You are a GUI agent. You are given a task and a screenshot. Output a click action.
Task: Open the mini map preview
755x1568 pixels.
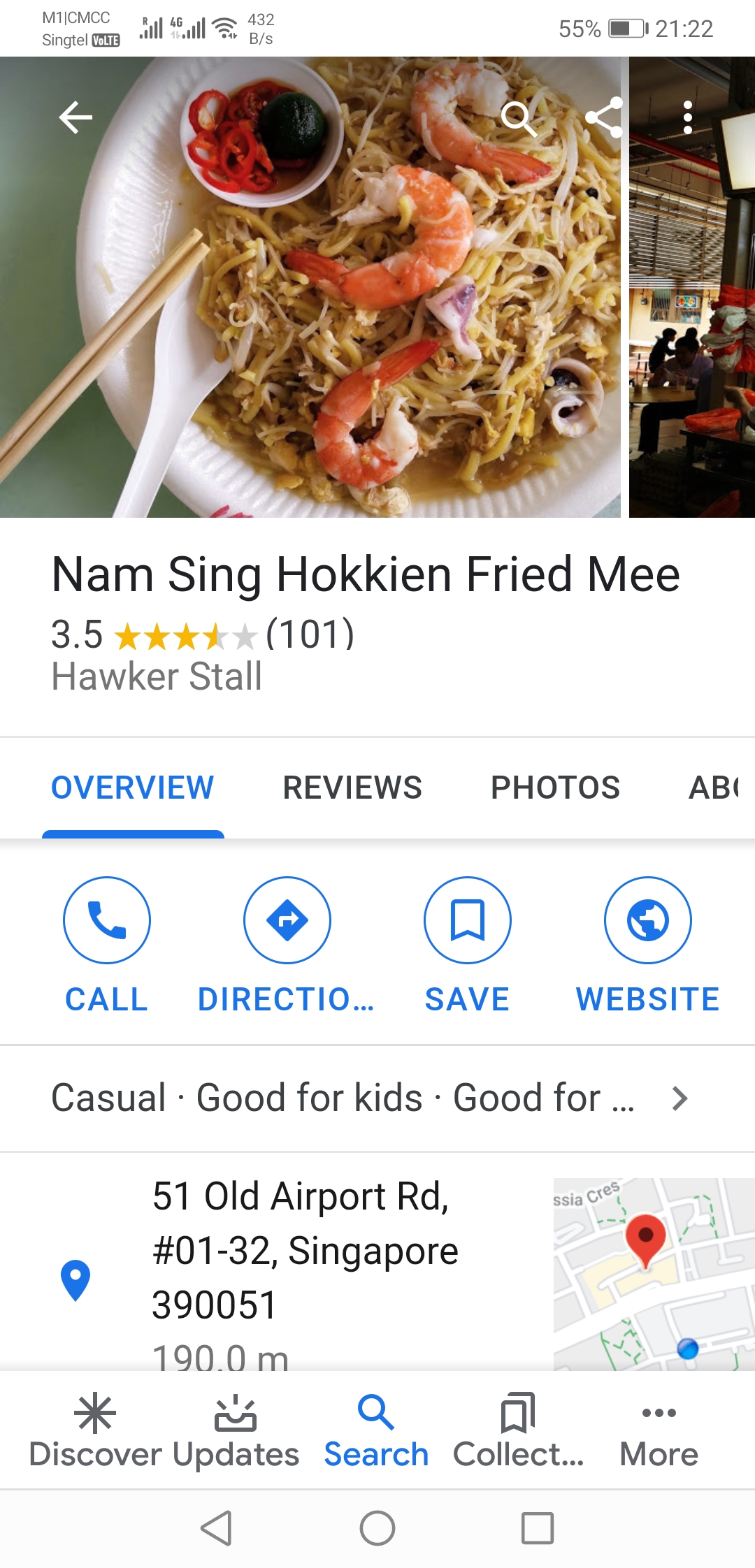(x=654, y=1273)
